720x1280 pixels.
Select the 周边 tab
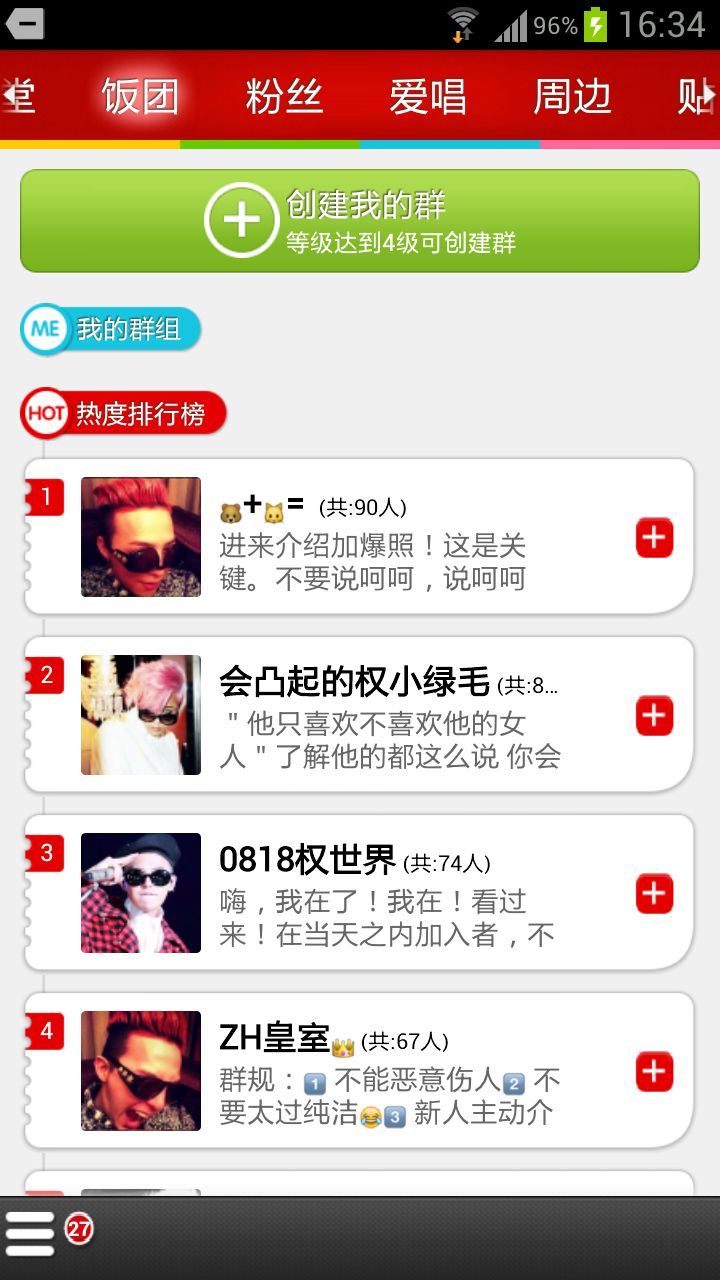click(x=572, y=96)
